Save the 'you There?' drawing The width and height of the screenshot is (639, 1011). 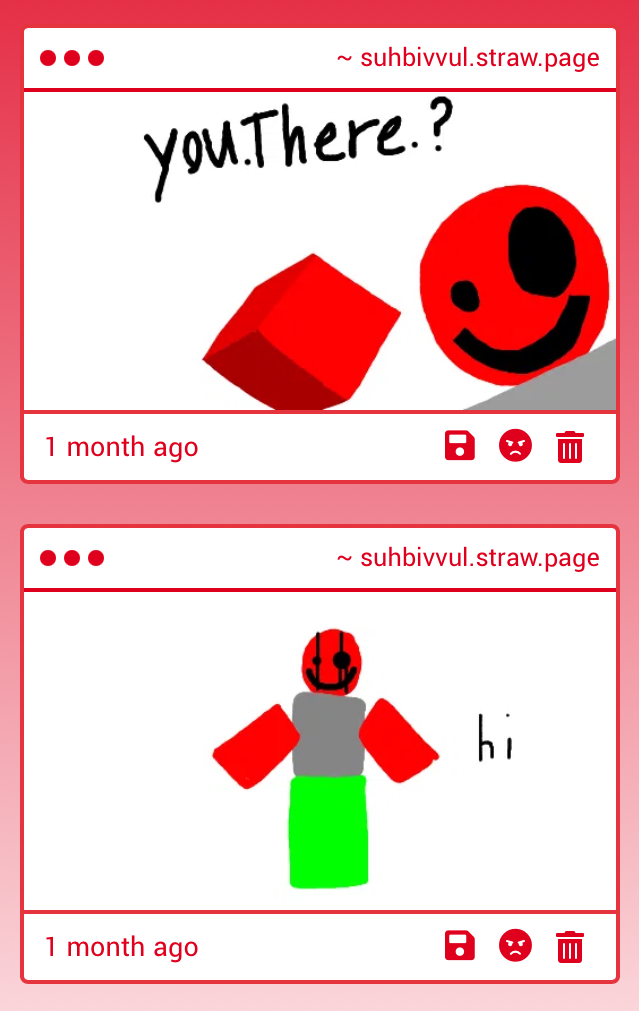point(460,446)
